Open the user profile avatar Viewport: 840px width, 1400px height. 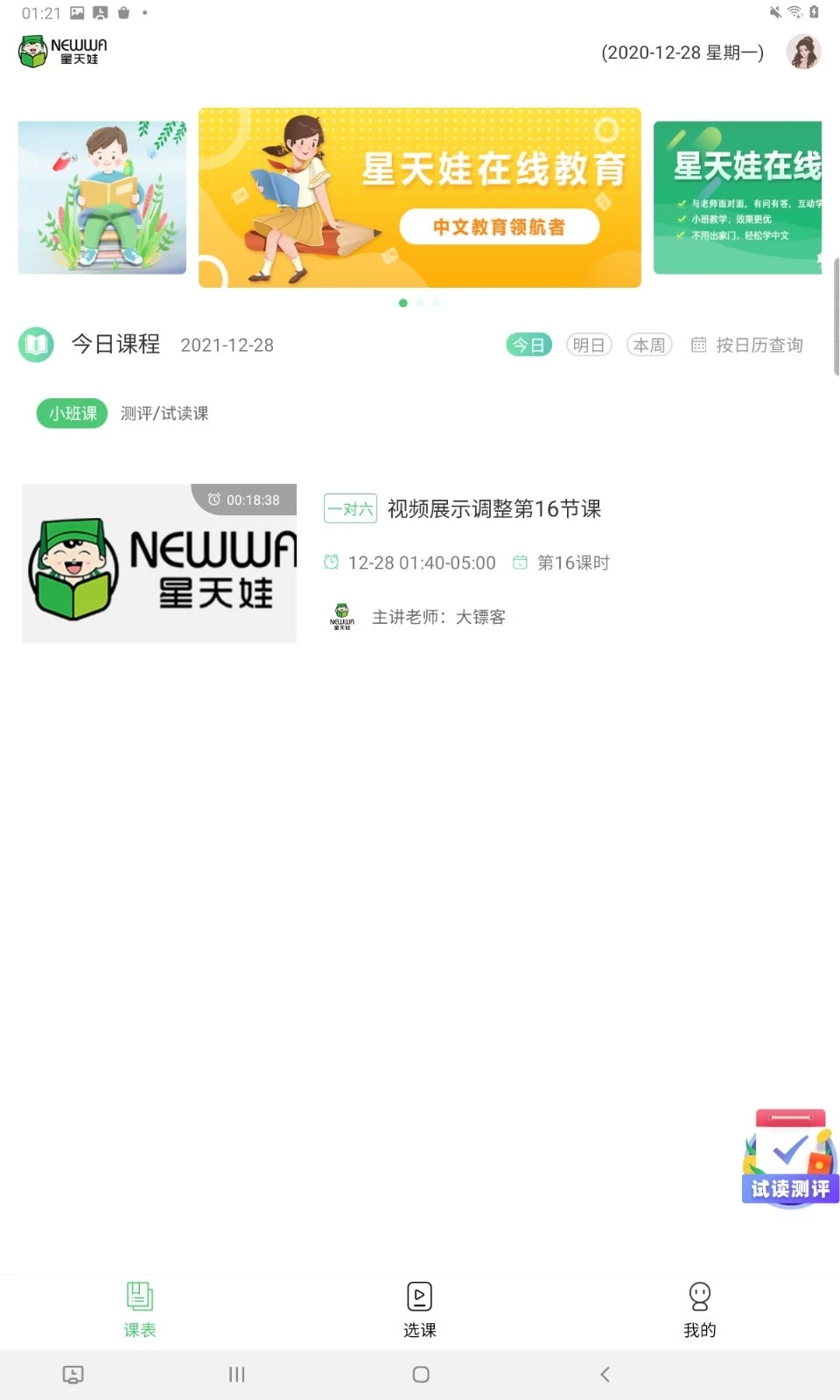click(803, 52)
